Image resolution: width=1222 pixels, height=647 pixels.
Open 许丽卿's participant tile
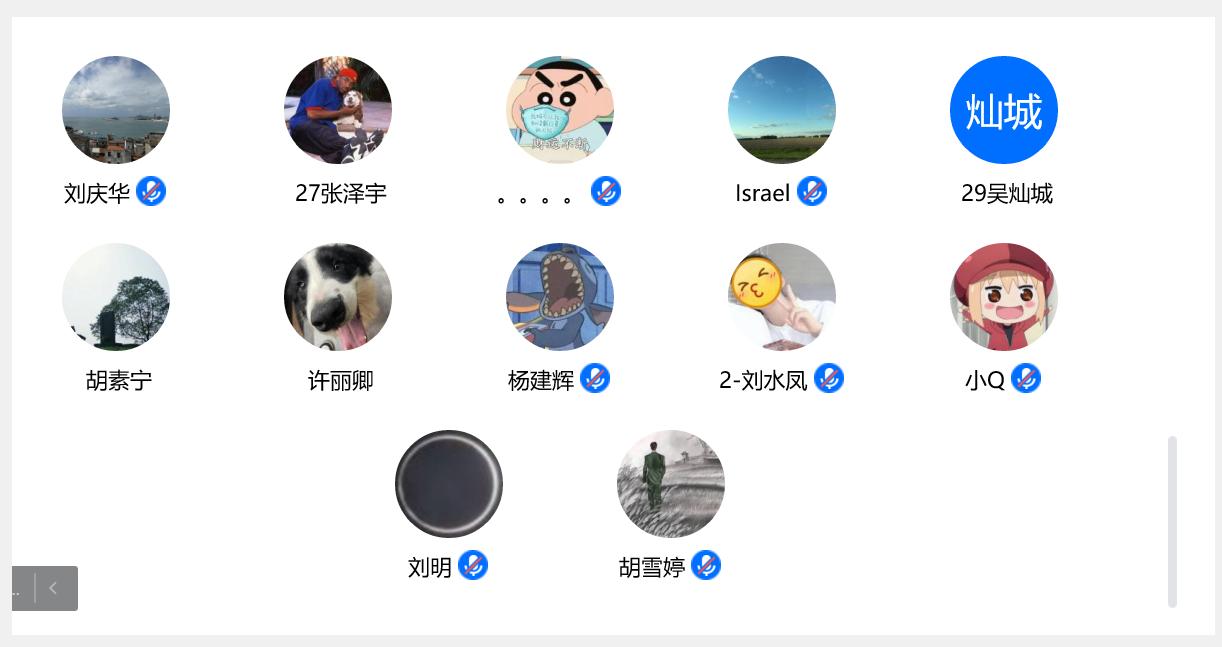pyautogui.click(x=338, y=297)
